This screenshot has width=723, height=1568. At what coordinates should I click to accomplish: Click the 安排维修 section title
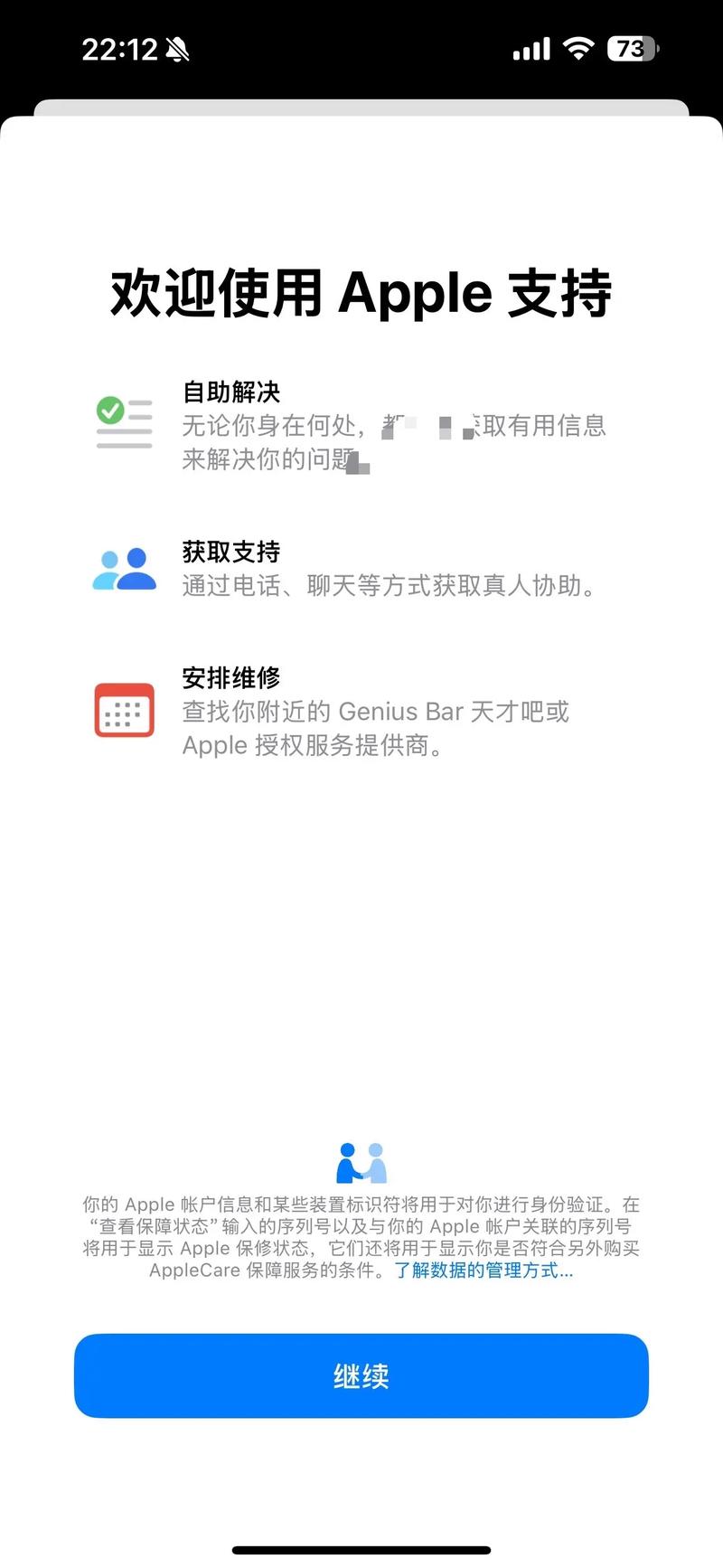(230, 678)
